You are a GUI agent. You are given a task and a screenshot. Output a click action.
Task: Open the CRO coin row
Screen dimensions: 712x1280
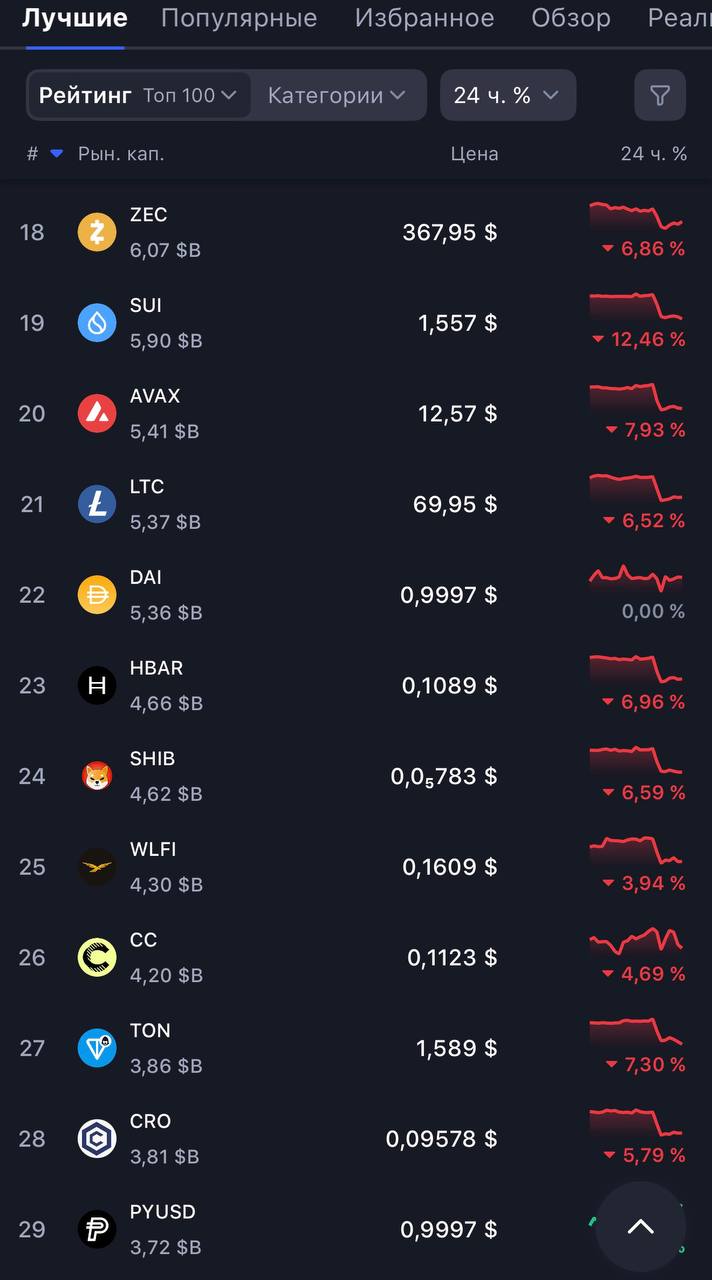click(300, 1138)
